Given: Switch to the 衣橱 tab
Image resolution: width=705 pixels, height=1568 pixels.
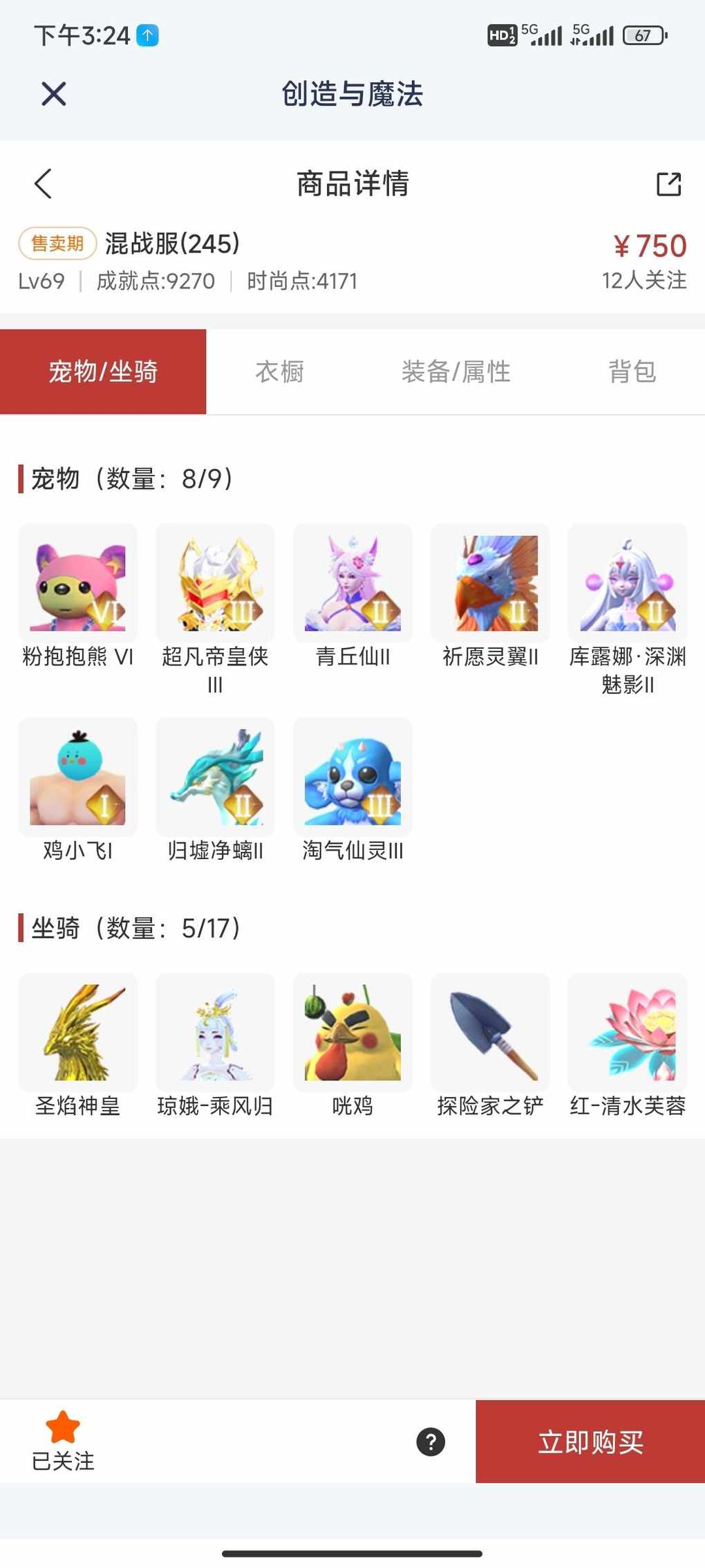Looking at the screenshot, I should pos(280,371).
